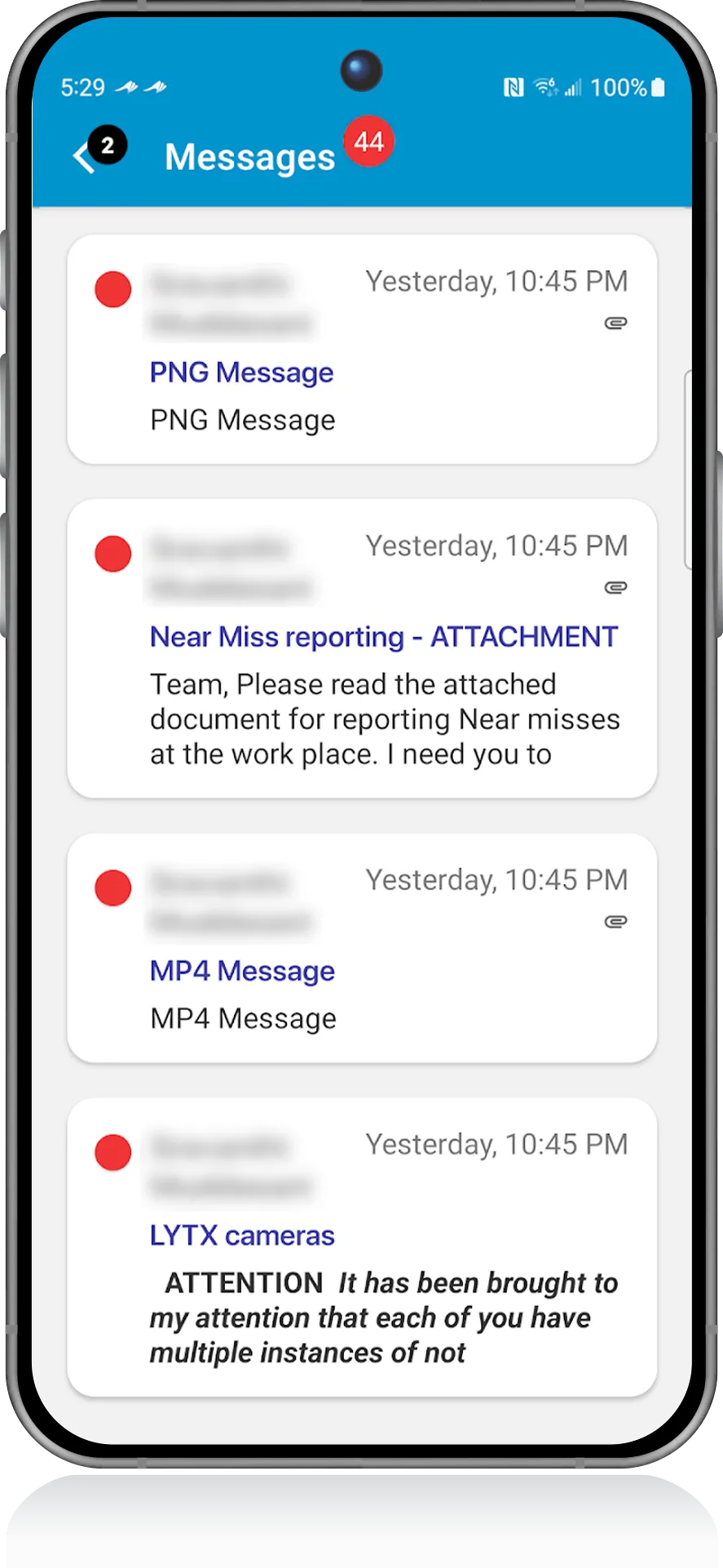Viewport: 723px width, 1568px height.
Task: Open the PNG Message card
Action: click(361, 351)
